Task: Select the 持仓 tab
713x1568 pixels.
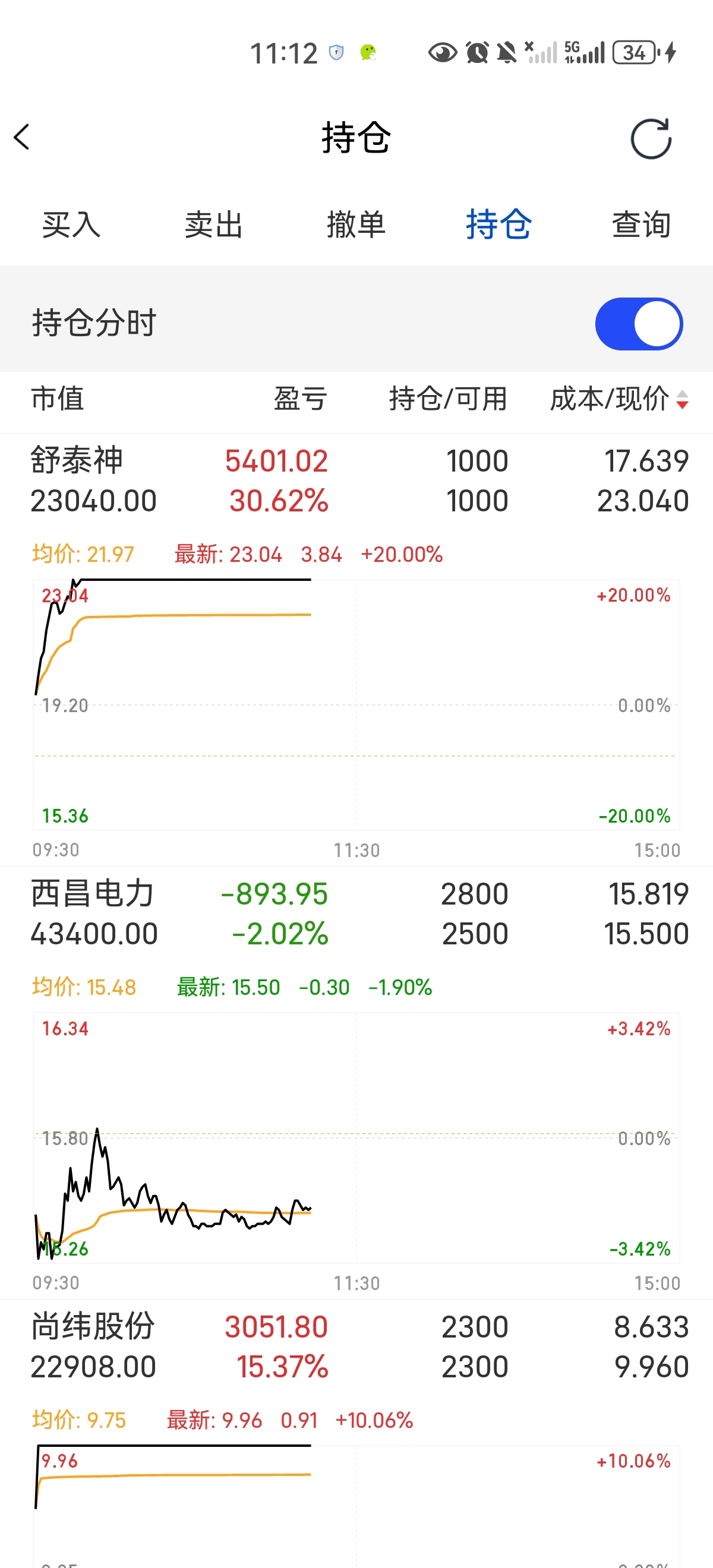Action: (499, 225)
